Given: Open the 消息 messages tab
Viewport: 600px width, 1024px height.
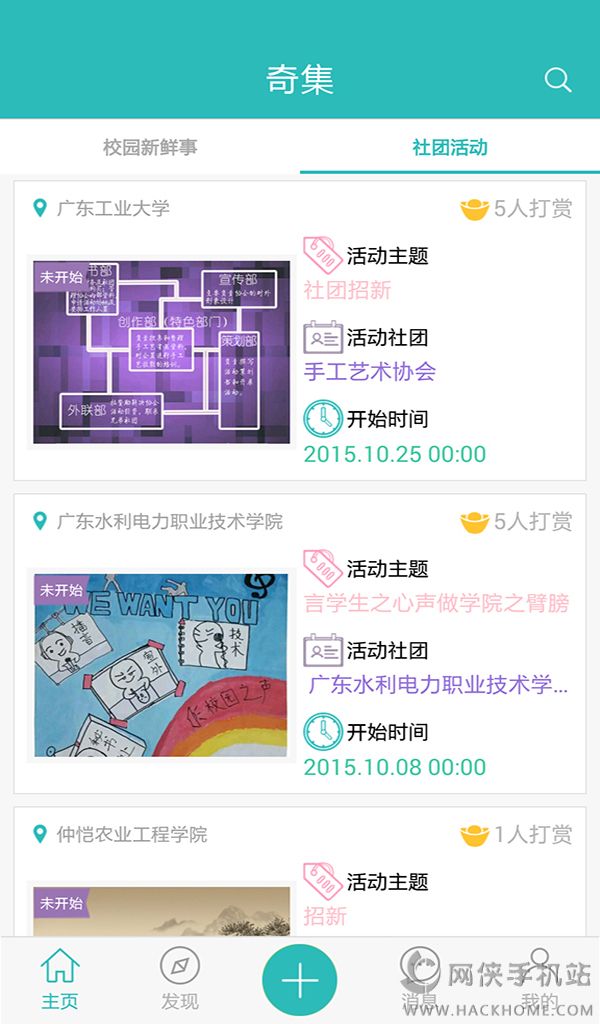Looking at the screenshot, I should 420,980.
